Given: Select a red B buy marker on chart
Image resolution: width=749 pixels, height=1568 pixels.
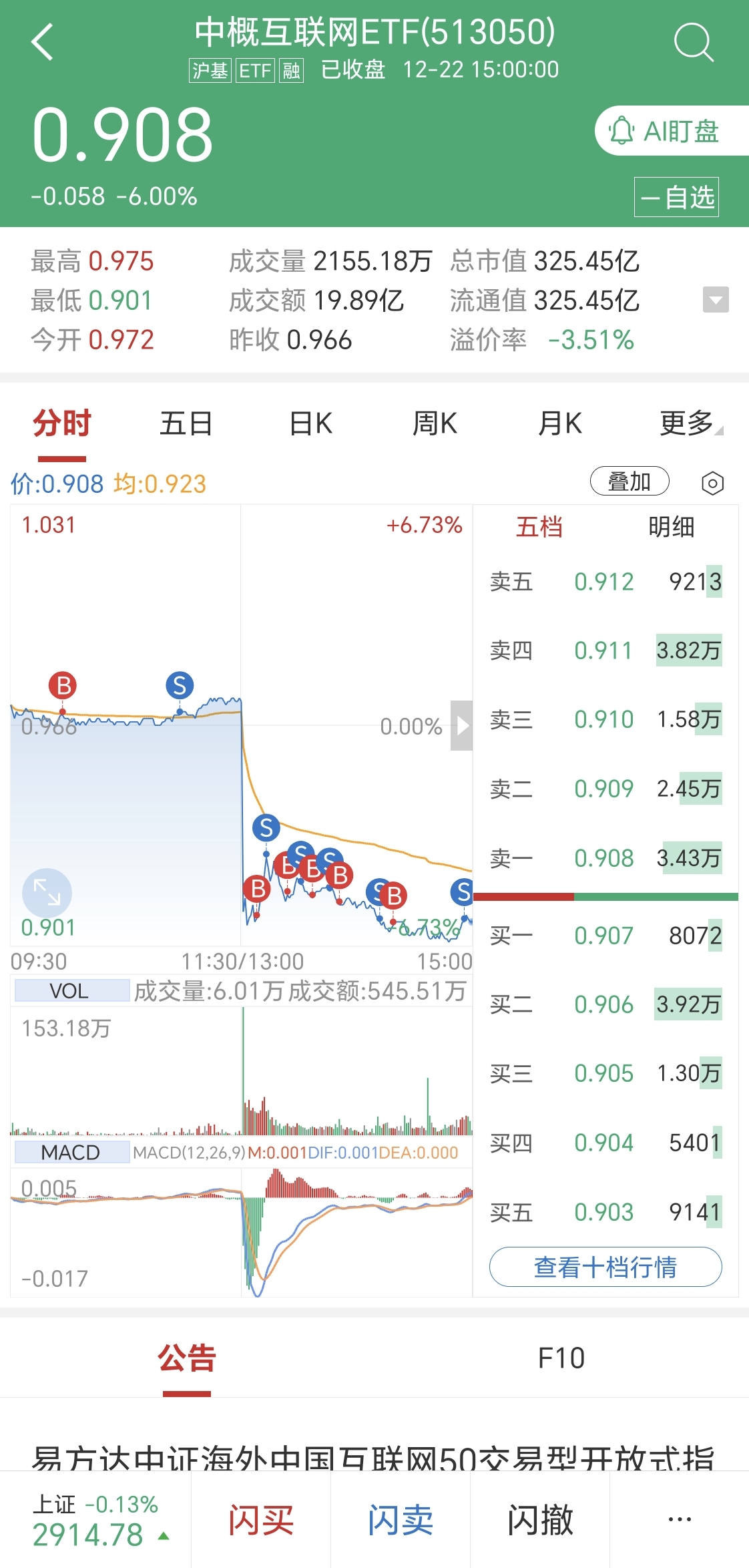Looking at the screenshot, I should pyautogui.click(x=62, y=684).
